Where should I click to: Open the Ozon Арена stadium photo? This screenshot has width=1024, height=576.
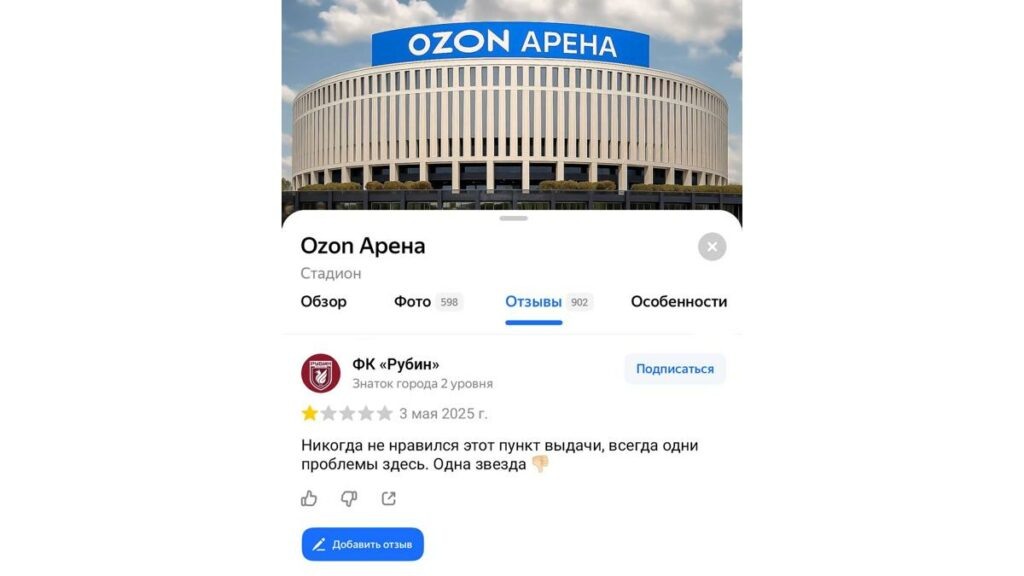tap(511, 110)
